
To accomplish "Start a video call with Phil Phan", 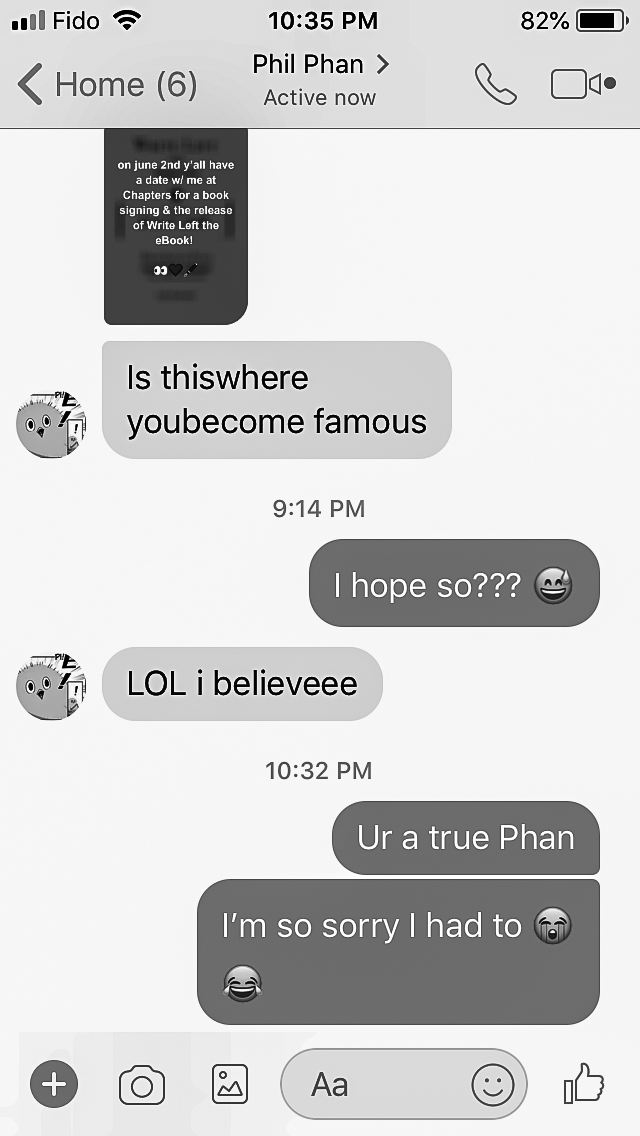I will [582, 85].
